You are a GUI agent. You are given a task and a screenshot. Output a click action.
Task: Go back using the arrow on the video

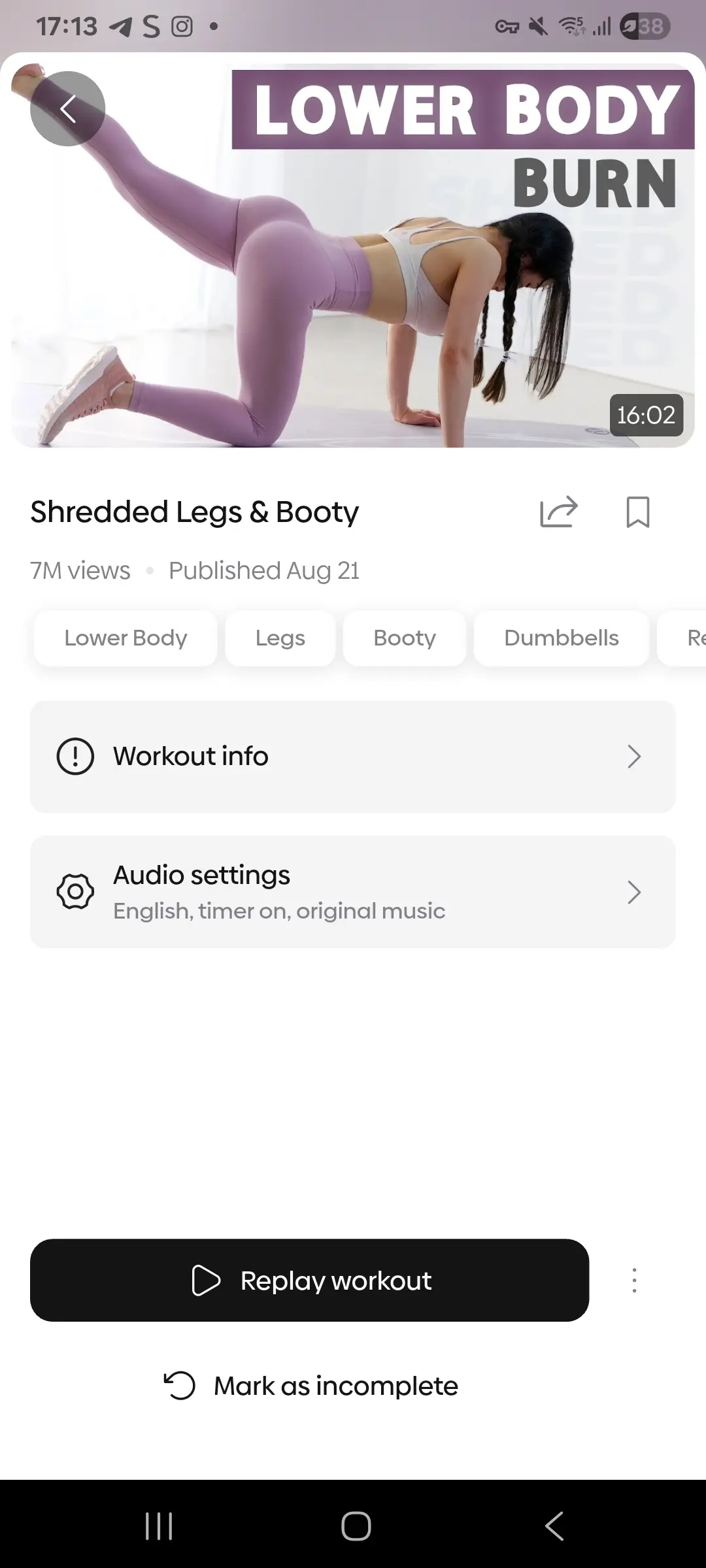[67, 108]
